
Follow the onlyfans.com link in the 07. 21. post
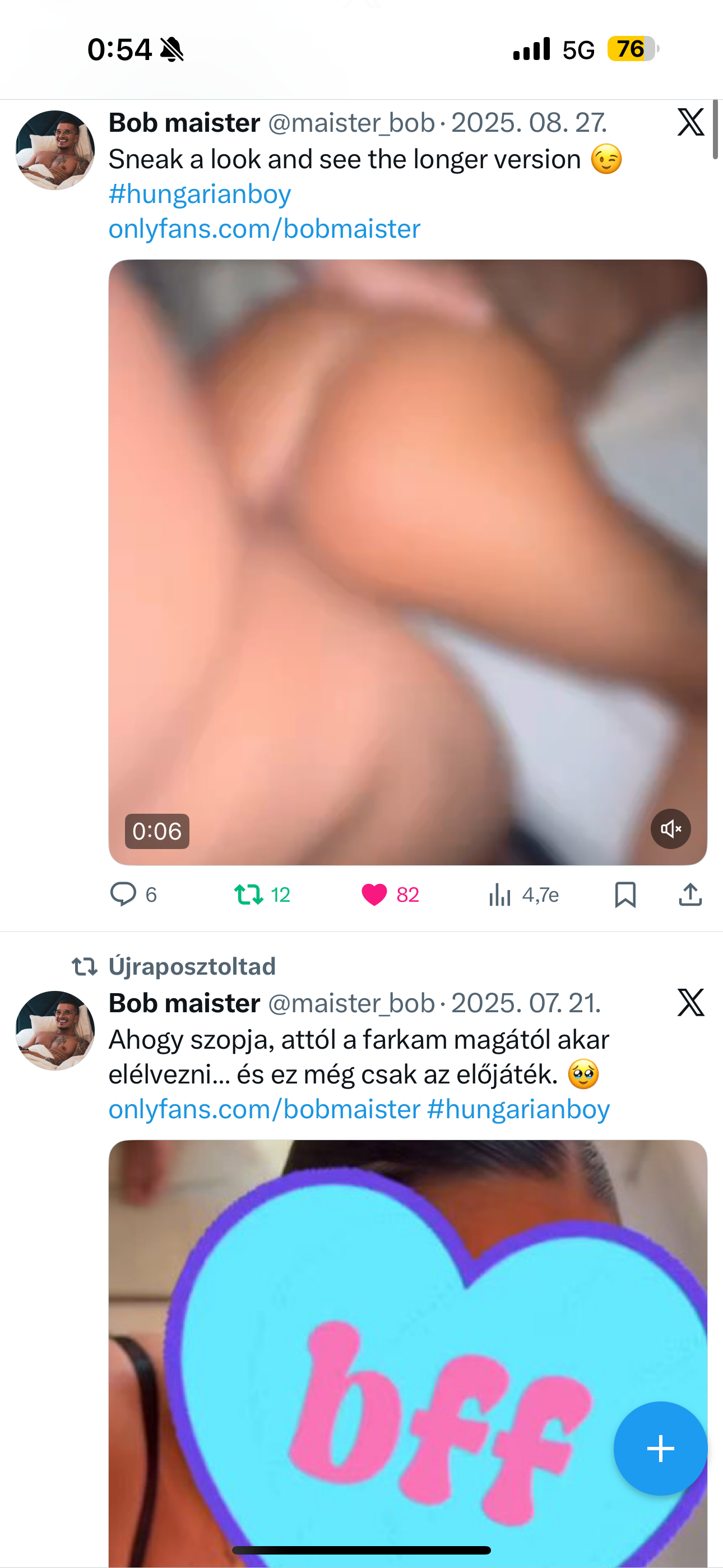264,1109
